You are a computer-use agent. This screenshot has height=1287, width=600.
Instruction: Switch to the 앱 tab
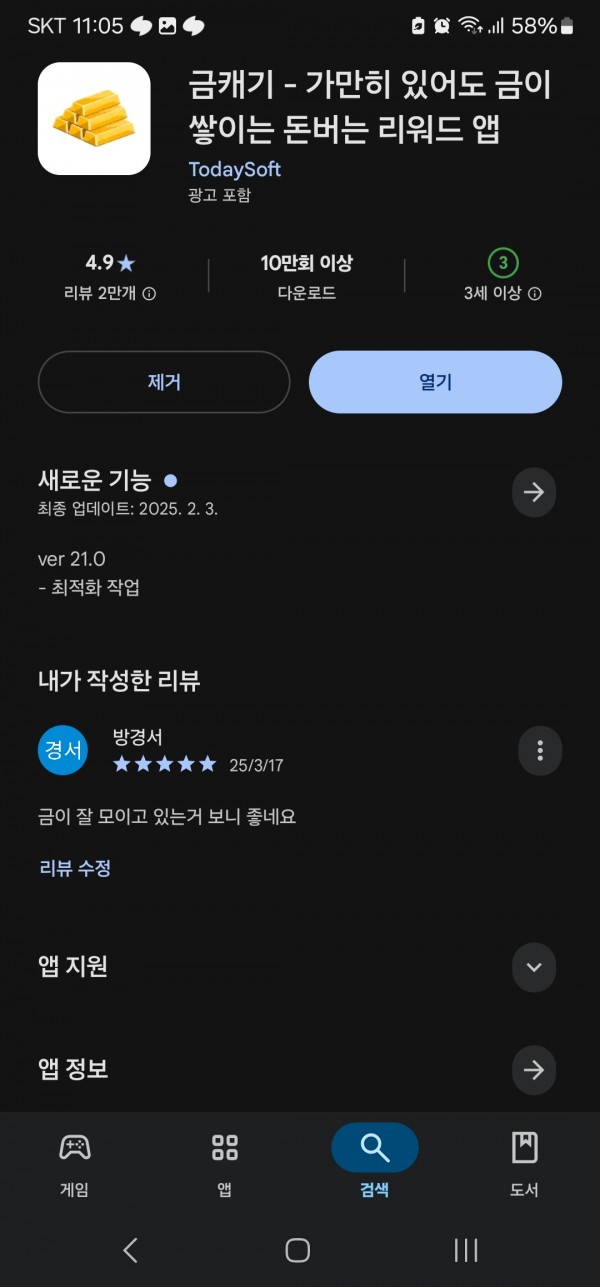[x=225, y=1164]
